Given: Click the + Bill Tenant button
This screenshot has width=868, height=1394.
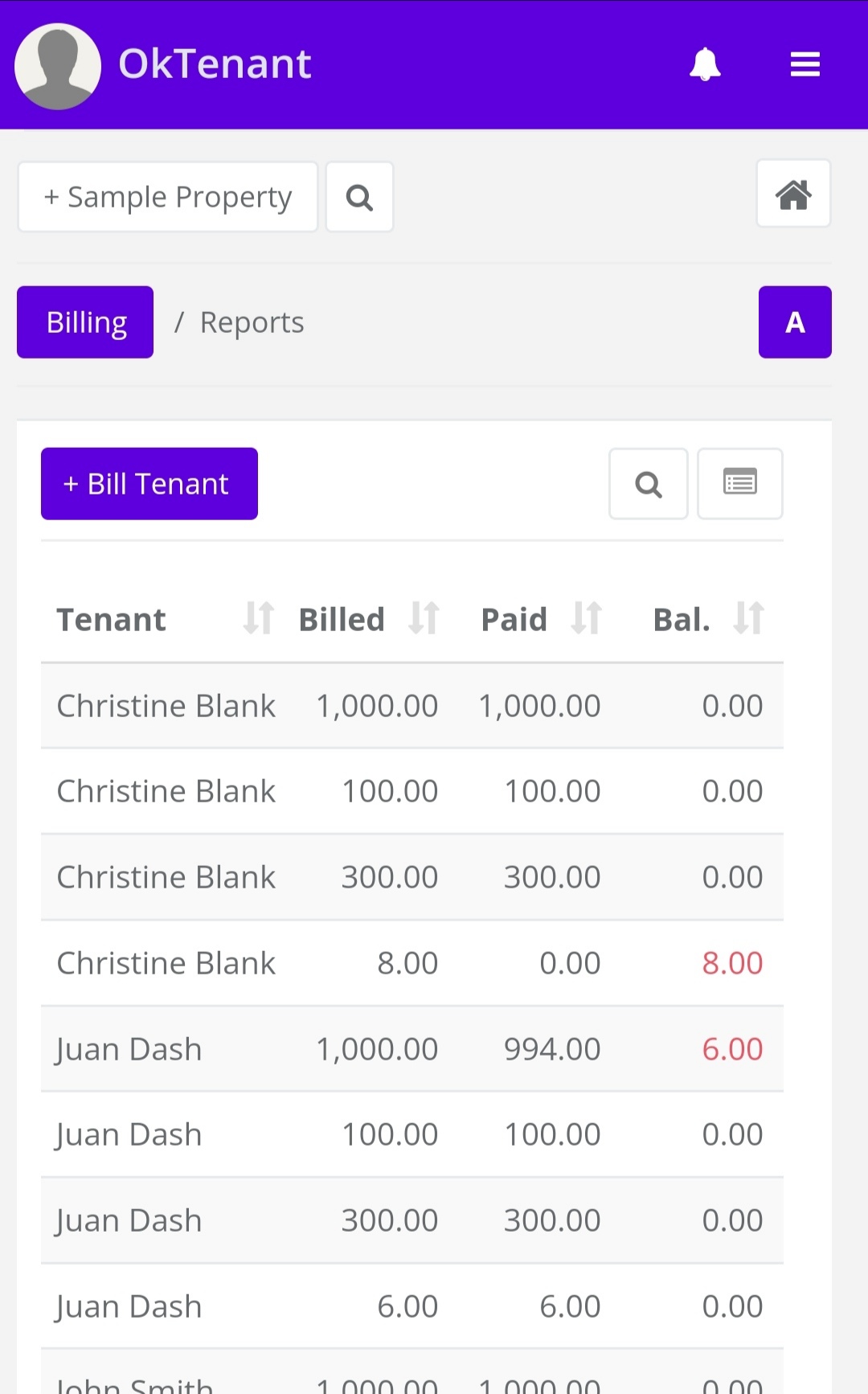Looking at the screenshot, I should coord(149,483).
